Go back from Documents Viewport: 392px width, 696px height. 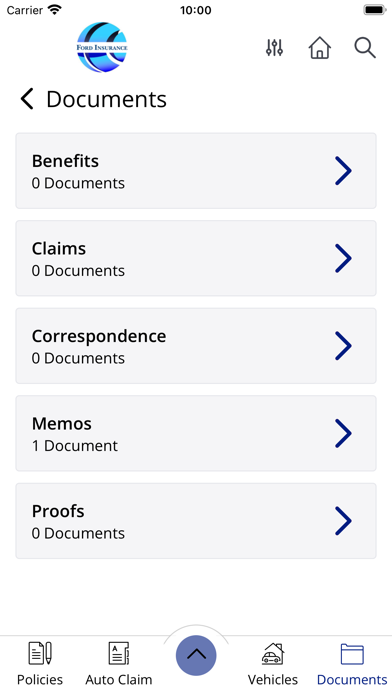tap(27, 99)
